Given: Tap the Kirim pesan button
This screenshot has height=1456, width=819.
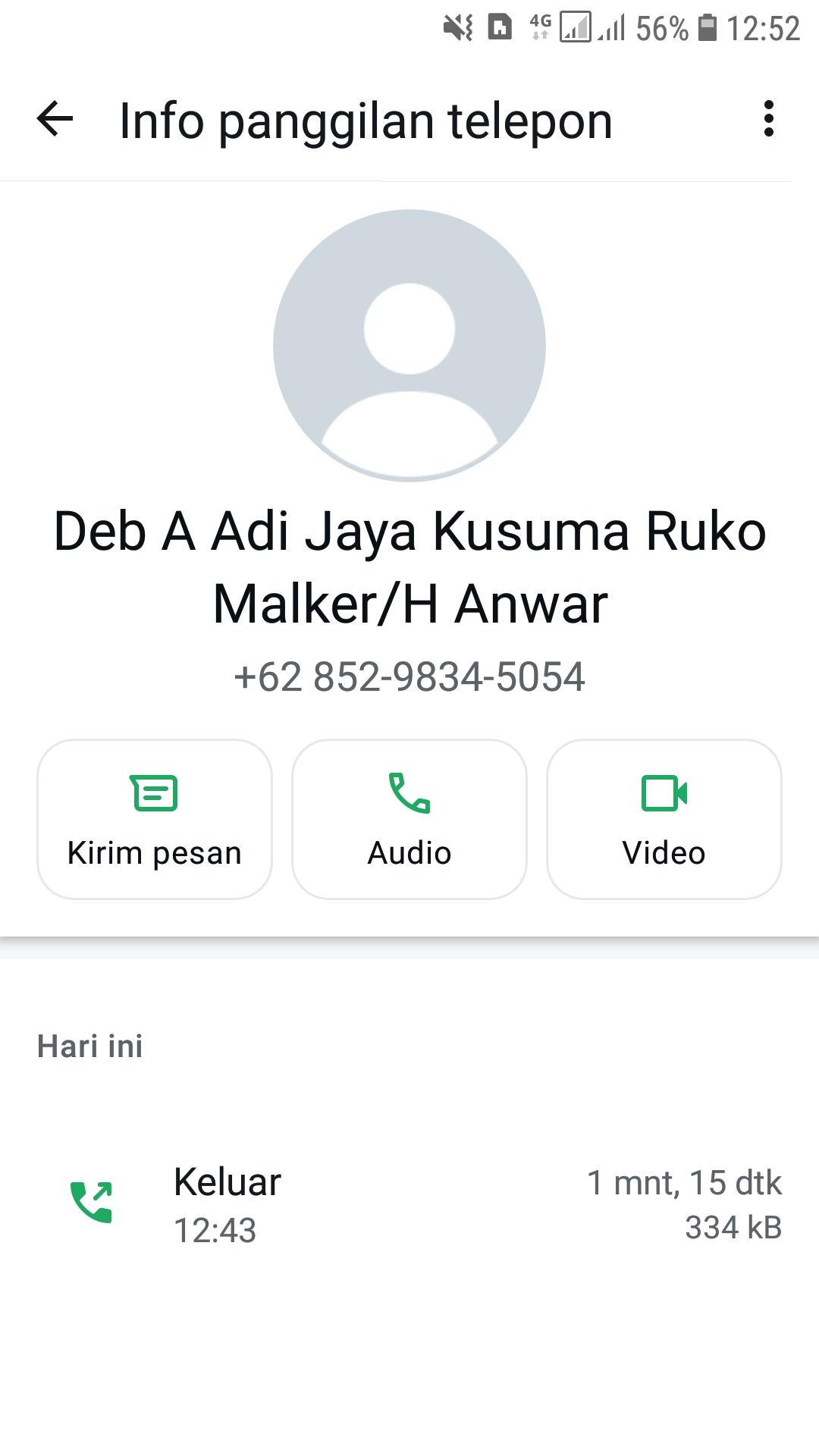Looking at the screenshot, I should [x=154, y=820].
